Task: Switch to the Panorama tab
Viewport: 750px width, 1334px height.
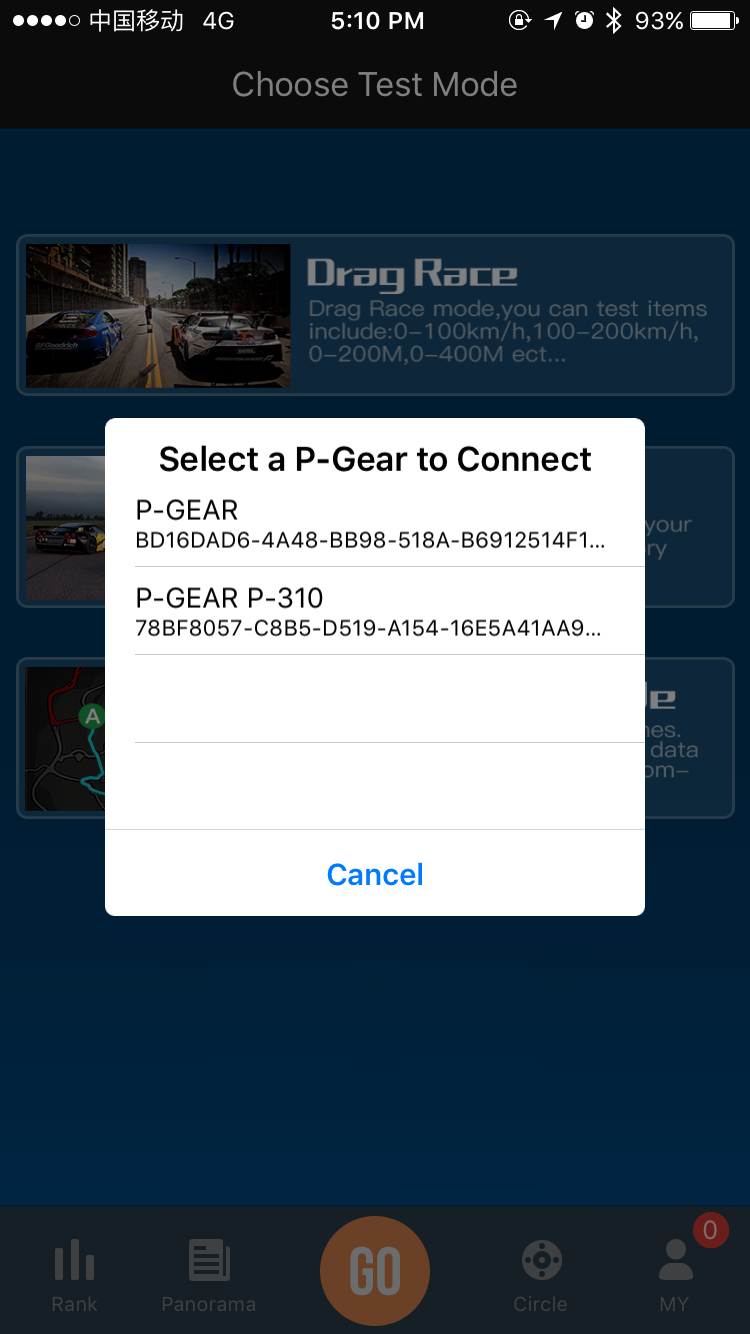Action: pyautogui.click(x=208, y=1274)
